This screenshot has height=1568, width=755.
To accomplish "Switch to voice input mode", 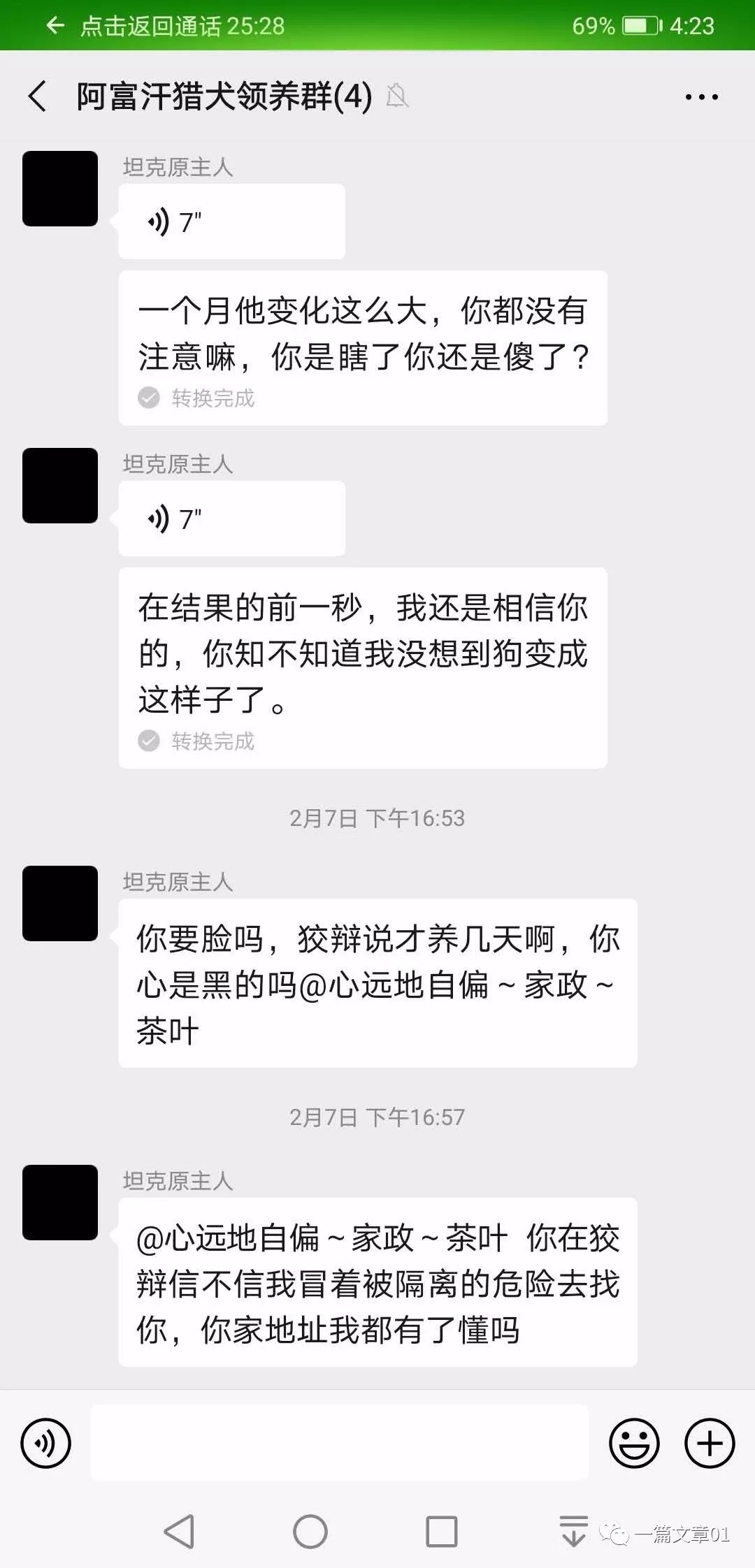I will coord(46,1442).
